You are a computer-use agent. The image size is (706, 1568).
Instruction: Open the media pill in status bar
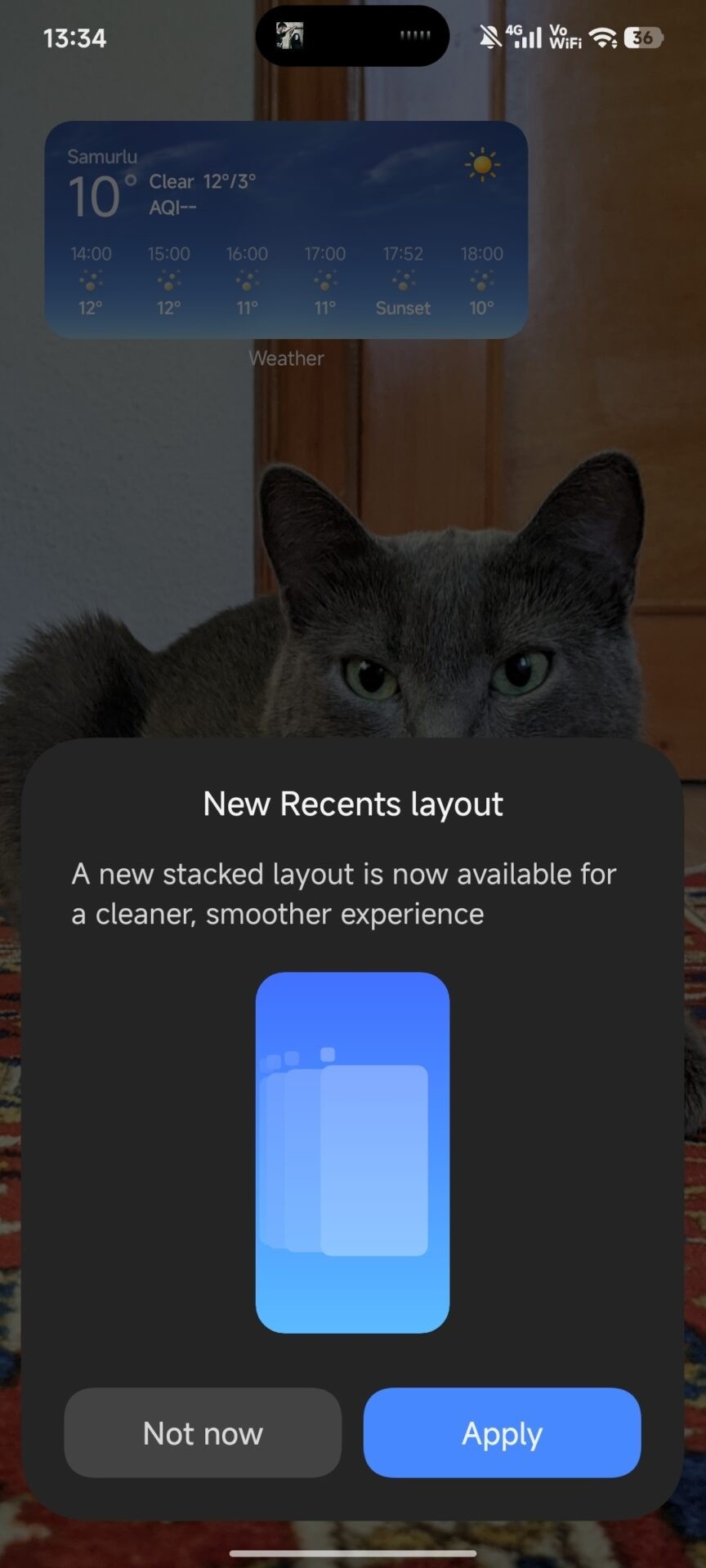[352, 36]
